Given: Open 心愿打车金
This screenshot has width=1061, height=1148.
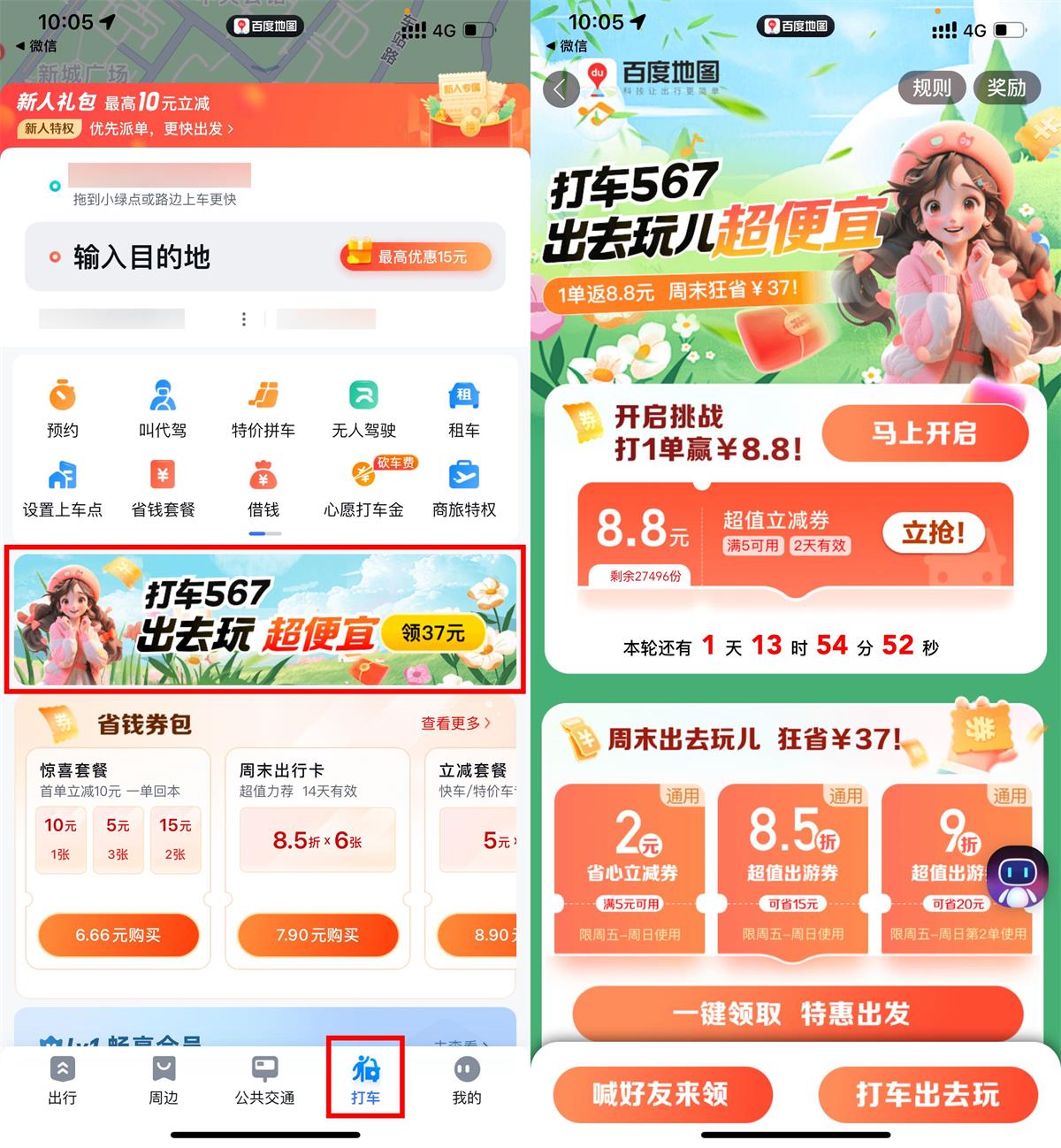Looking at the screenshot, I should pos(363,488).
